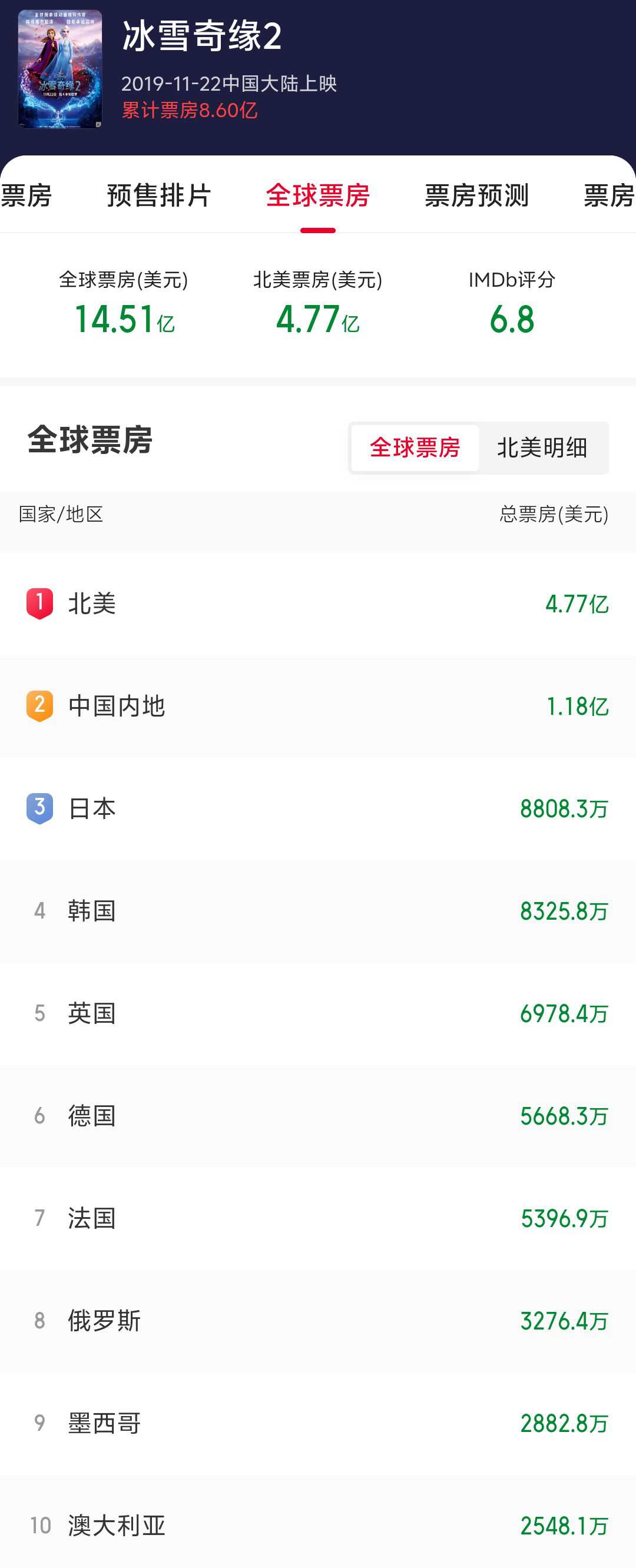Open the 票房预测 tab

[x=476, y=195]
